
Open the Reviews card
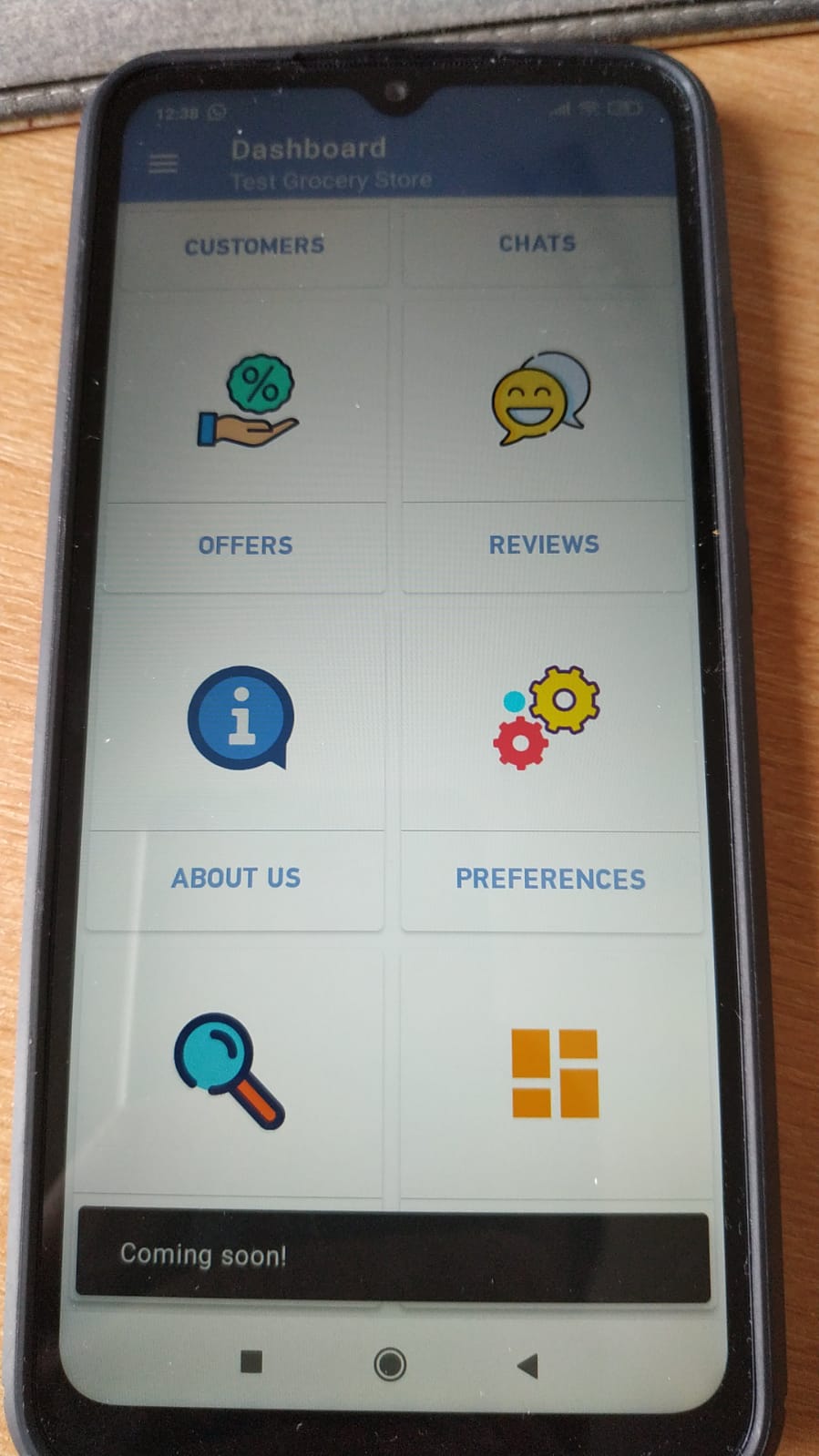click(543, 446)
